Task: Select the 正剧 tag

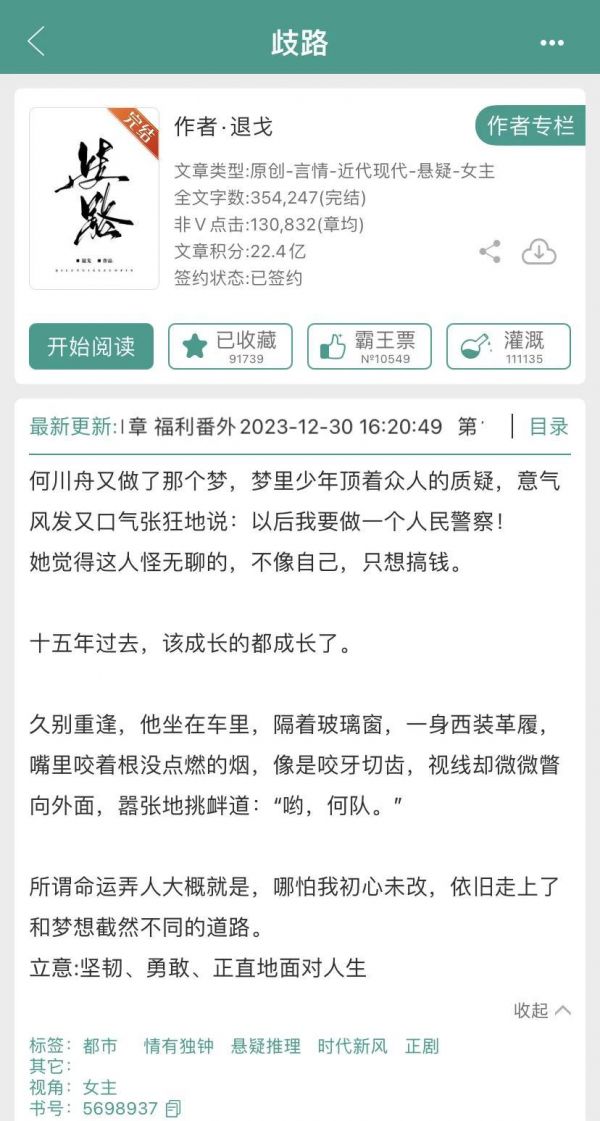Action: click(x=422, y=1046)
